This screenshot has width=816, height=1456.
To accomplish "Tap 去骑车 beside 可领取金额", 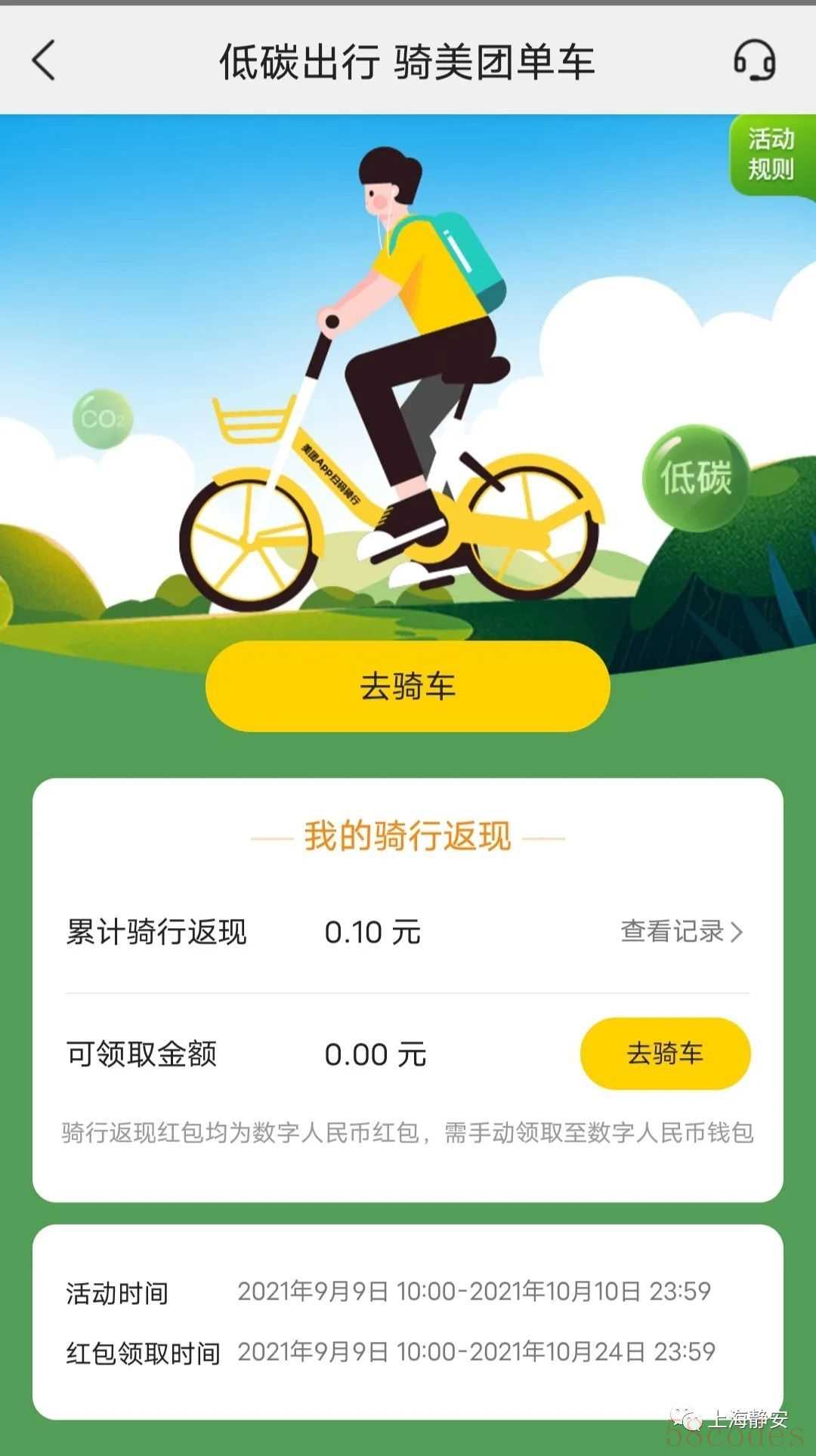I will point(665,1053).
